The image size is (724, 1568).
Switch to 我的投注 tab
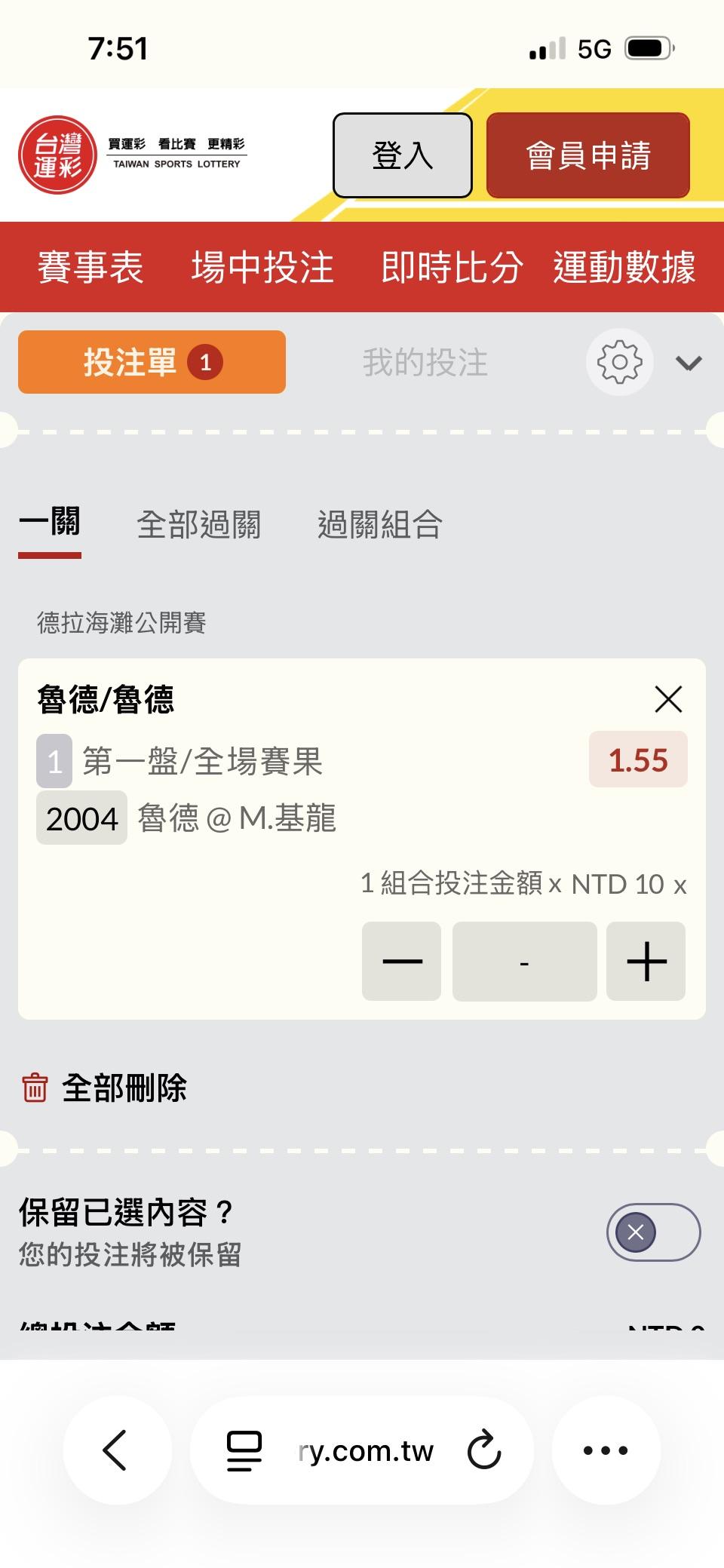pyautogui.click(x=425, y=363)
